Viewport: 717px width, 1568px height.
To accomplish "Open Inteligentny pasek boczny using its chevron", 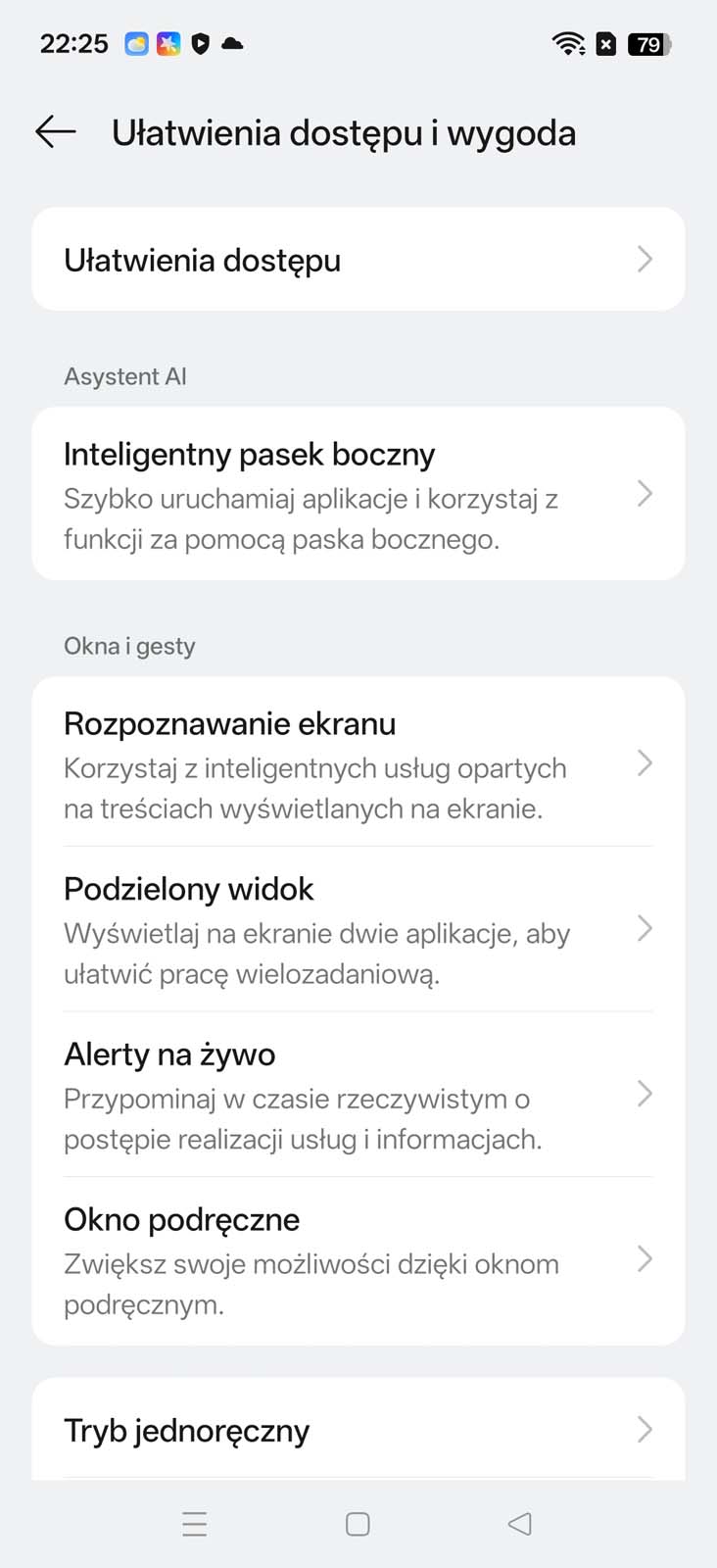I will pos(644,494).
